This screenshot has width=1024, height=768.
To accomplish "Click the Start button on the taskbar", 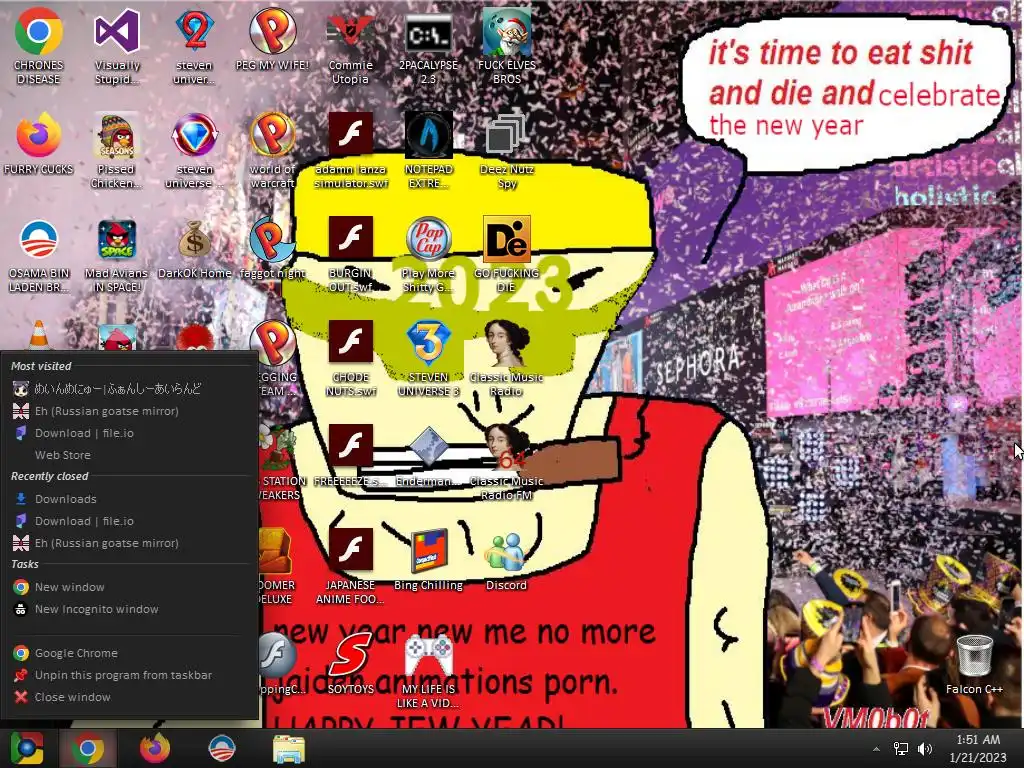I will pos(27,748).
